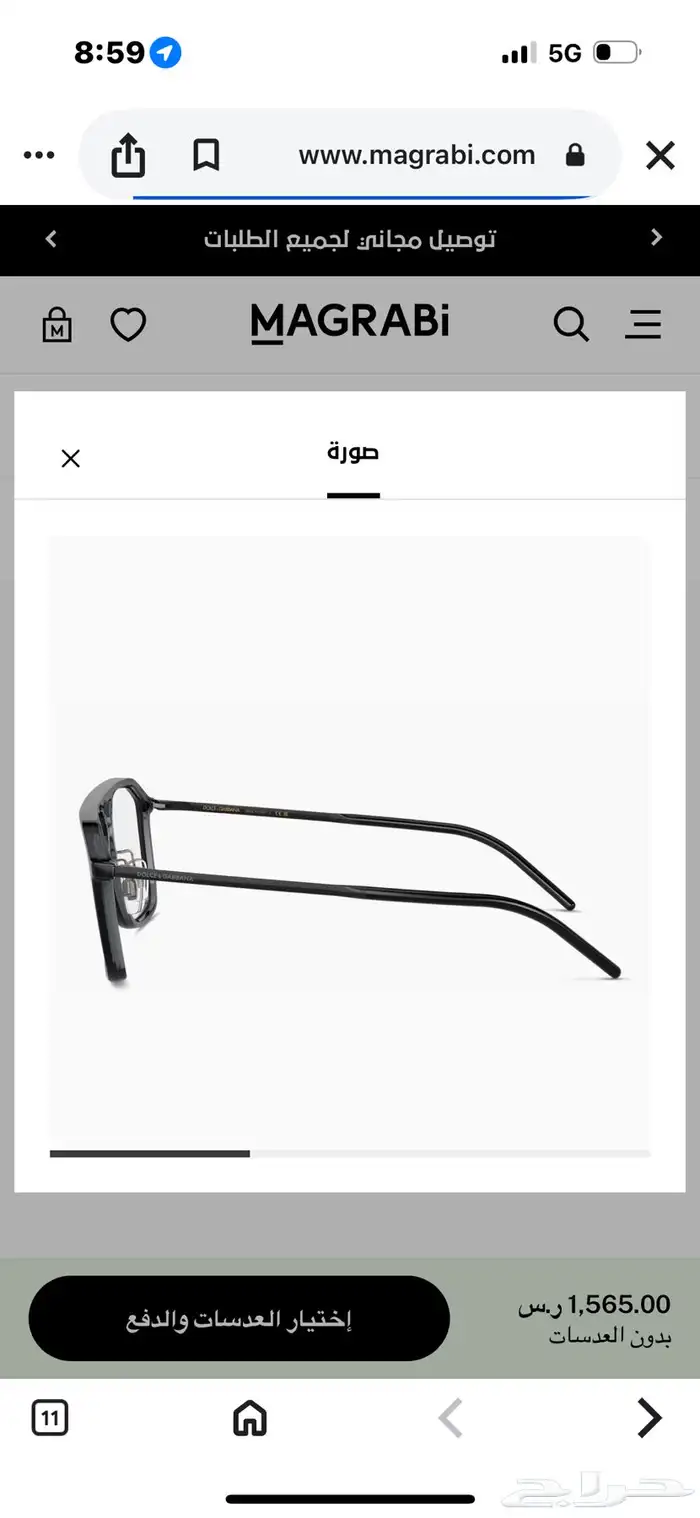Show the previous announcement banner message

[x=52, y=239]
